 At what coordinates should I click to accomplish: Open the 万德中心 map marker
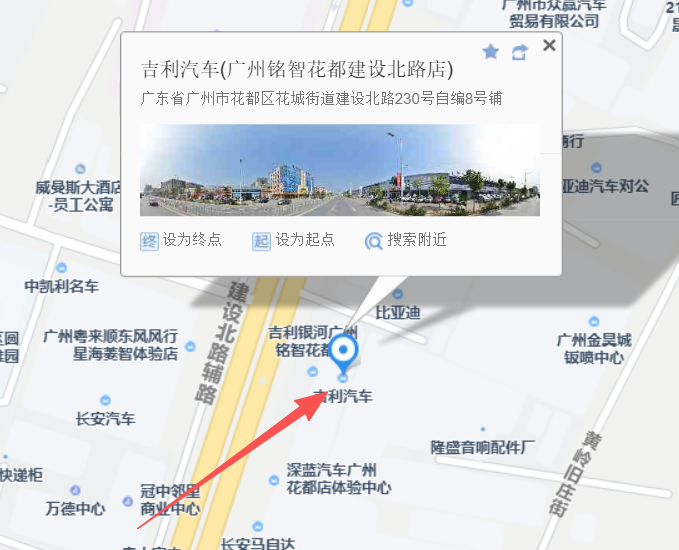coord(75,508)
